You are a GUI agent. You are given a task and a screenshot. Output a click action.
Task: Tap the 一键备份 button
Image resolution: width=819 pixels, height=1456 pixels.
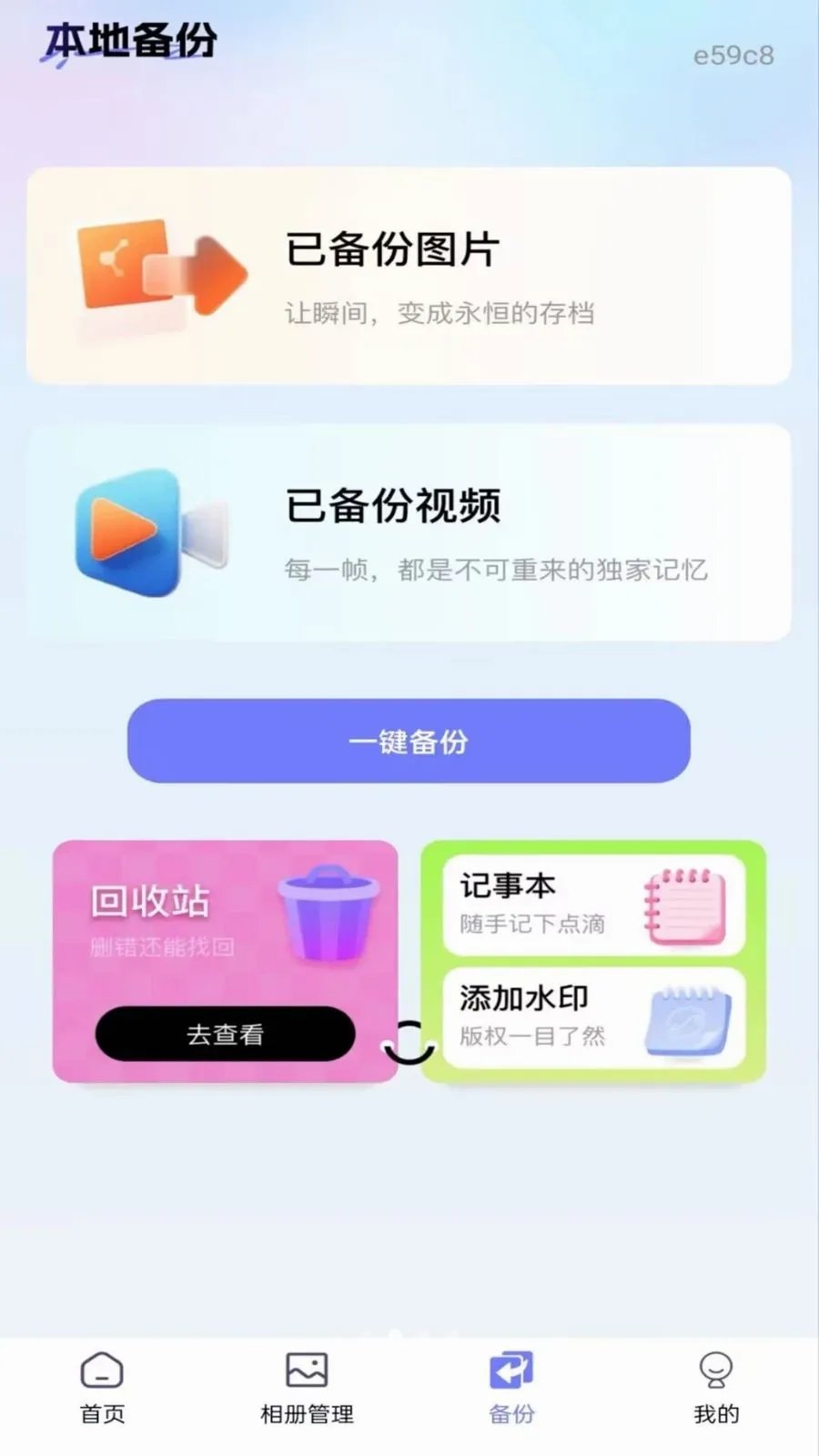click(x=409, y=741)
